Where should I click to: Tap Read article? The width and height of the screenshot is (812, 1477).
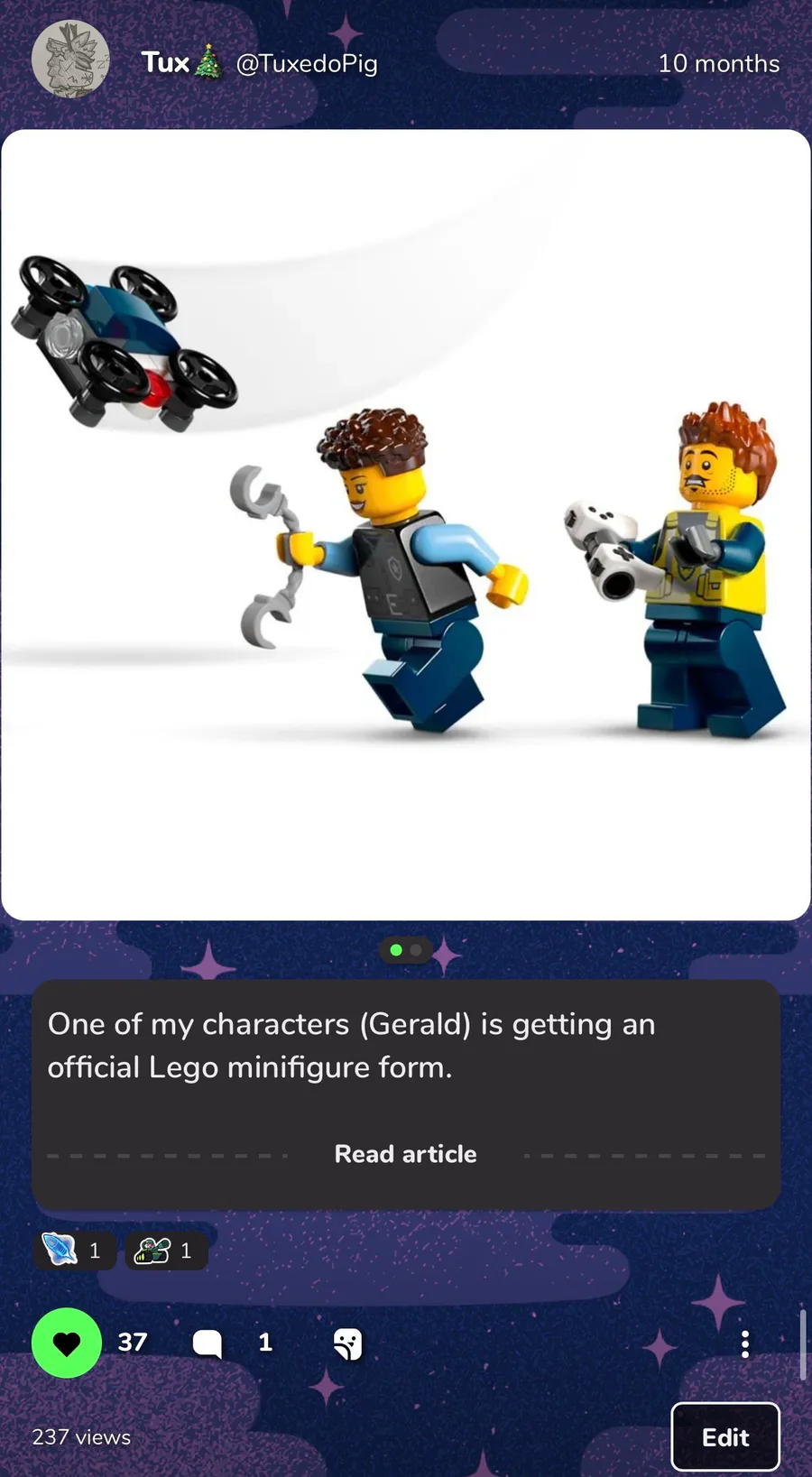405,1154
